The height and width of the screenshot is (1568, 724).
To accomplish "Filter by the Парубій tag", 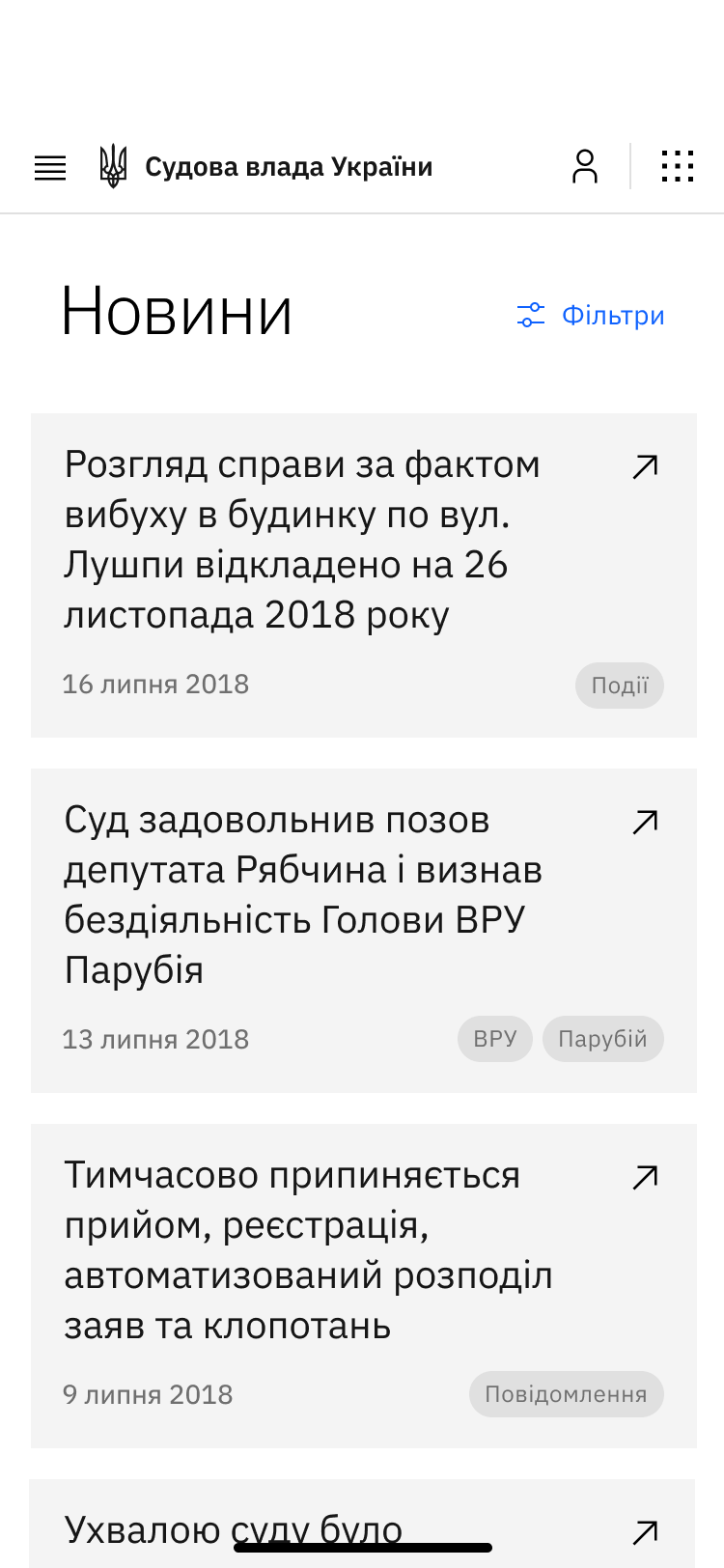I will tap(602, 1039).
